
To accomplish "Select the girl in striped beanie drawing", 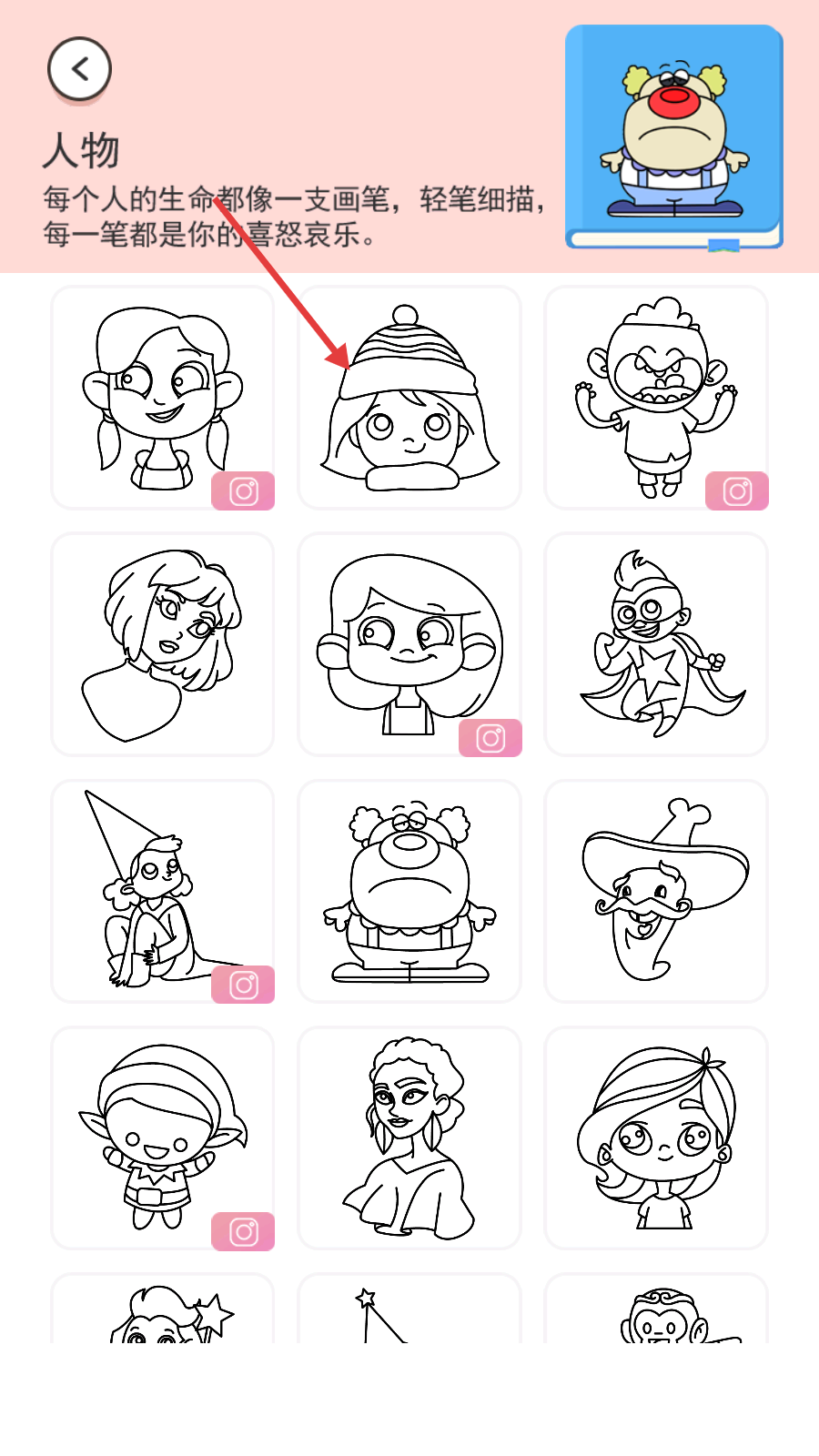I will click(x=409, y=398).
